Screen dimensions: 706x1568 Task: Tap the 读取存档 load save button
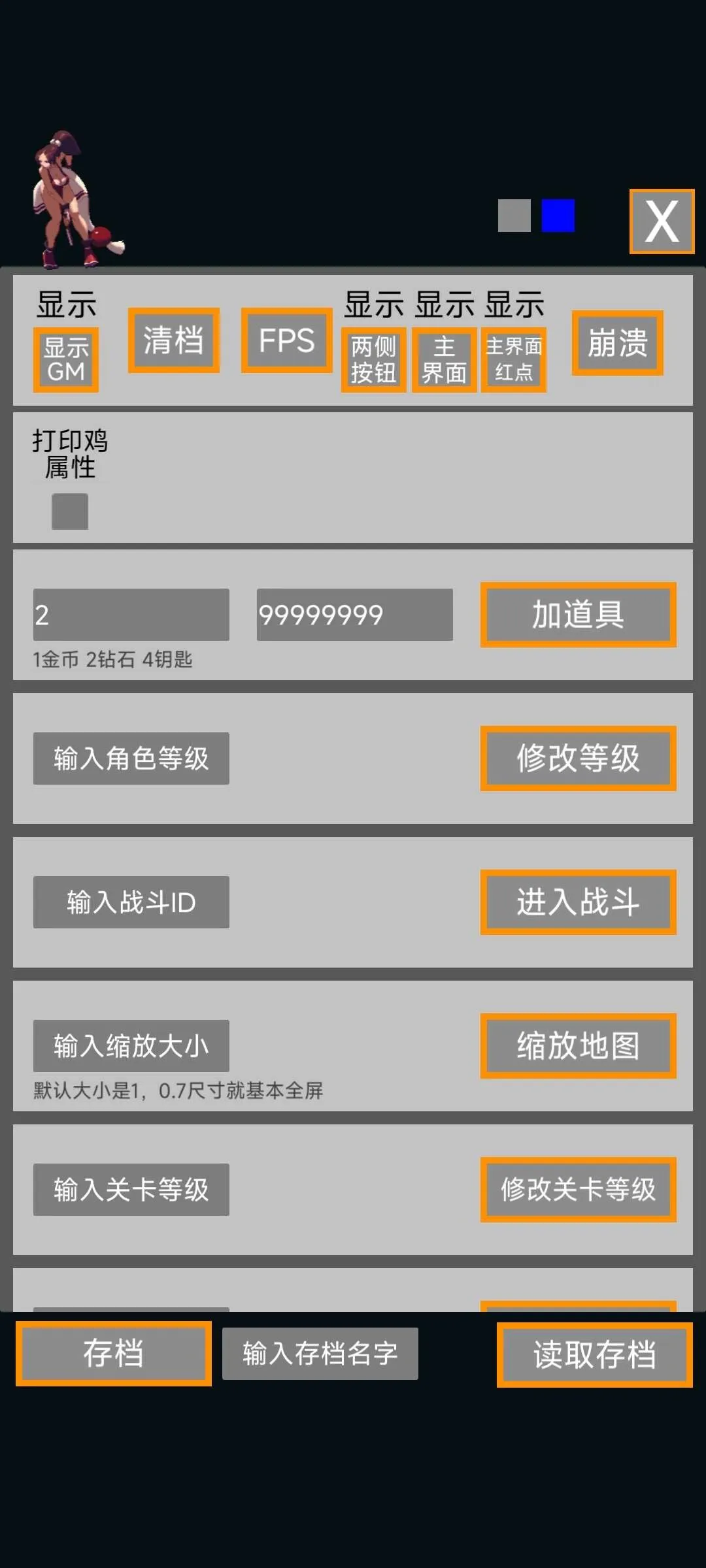(595, 1355)
